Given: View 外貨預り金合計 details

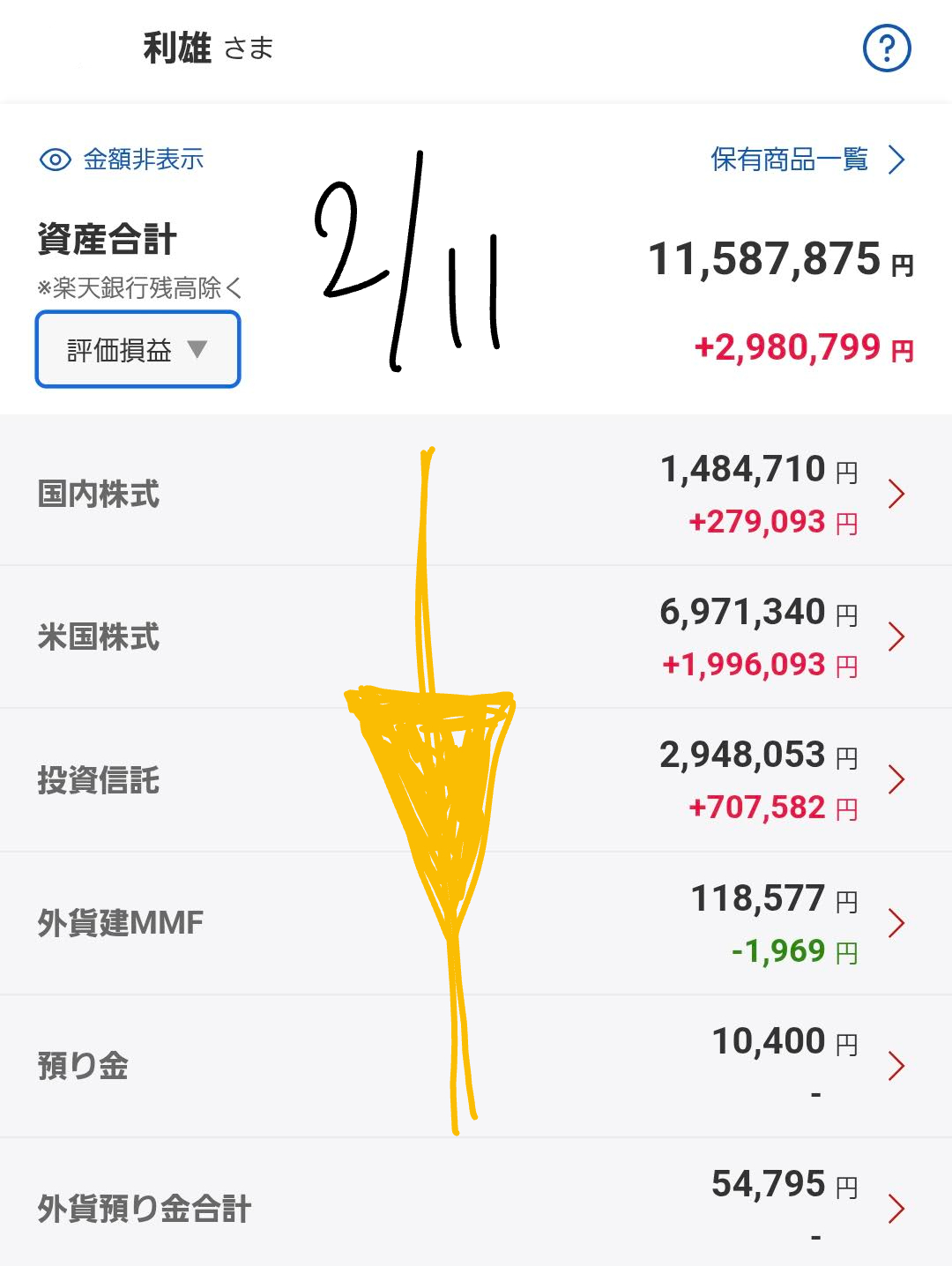Looking at the screenshot, I should coord(476,1208).
